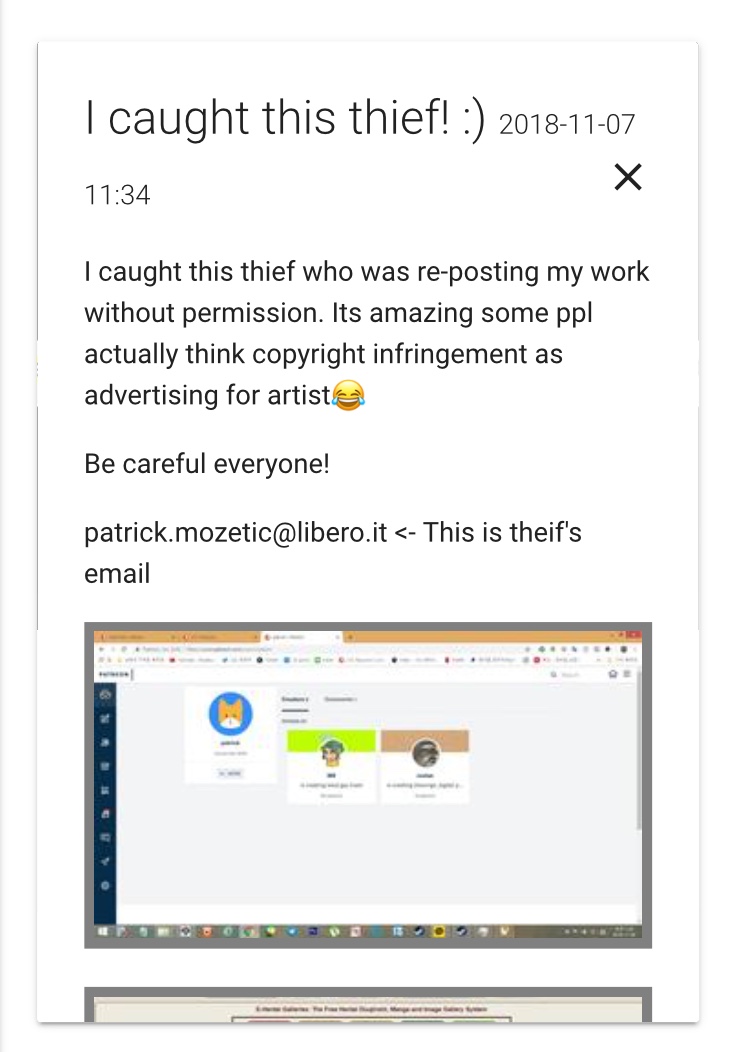Open the second gallery screenshot image

[368, 1005]
